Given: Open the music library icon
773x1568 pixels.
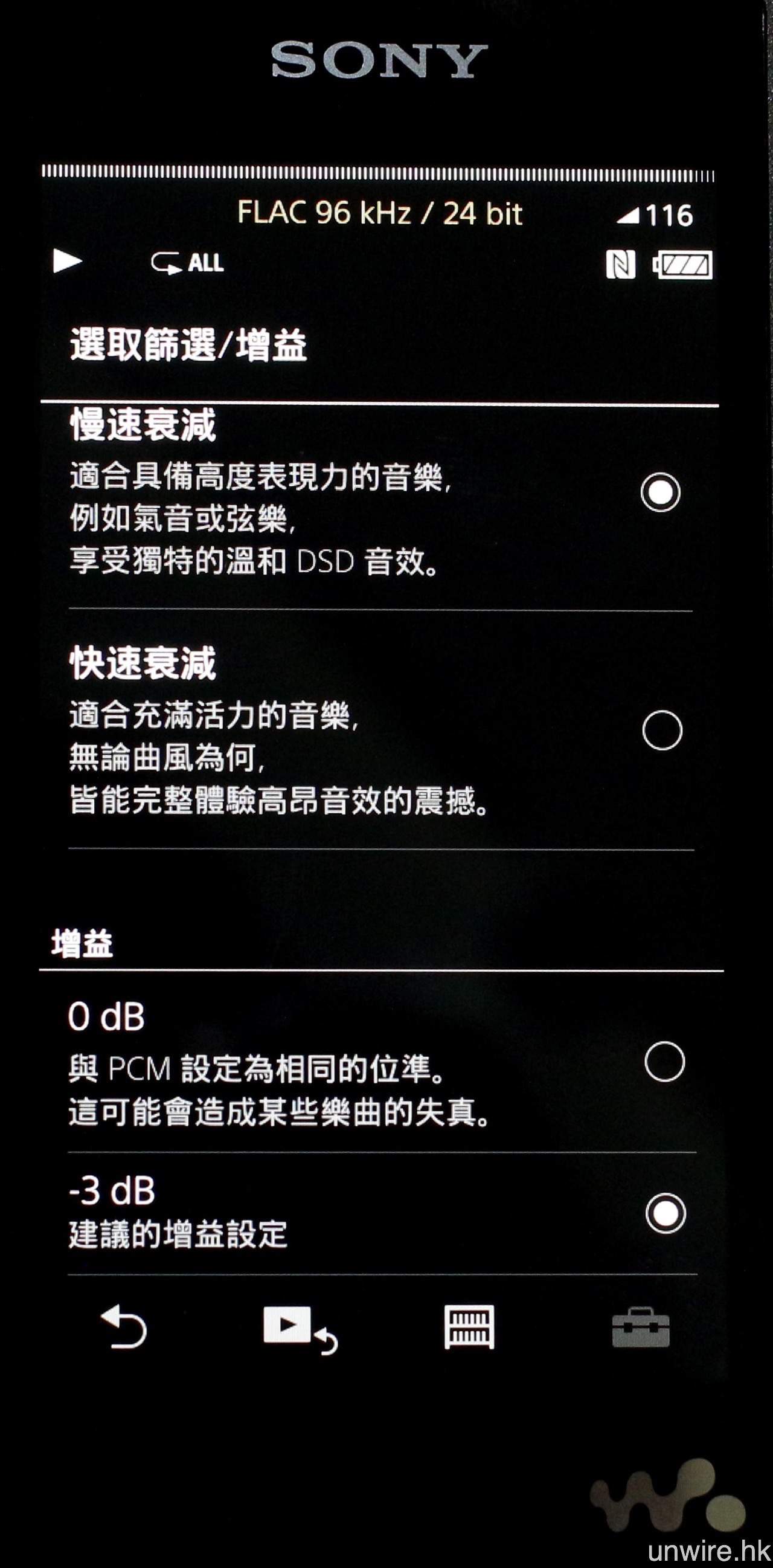Looking at the screenshot, I should (x=469, y=1327).
